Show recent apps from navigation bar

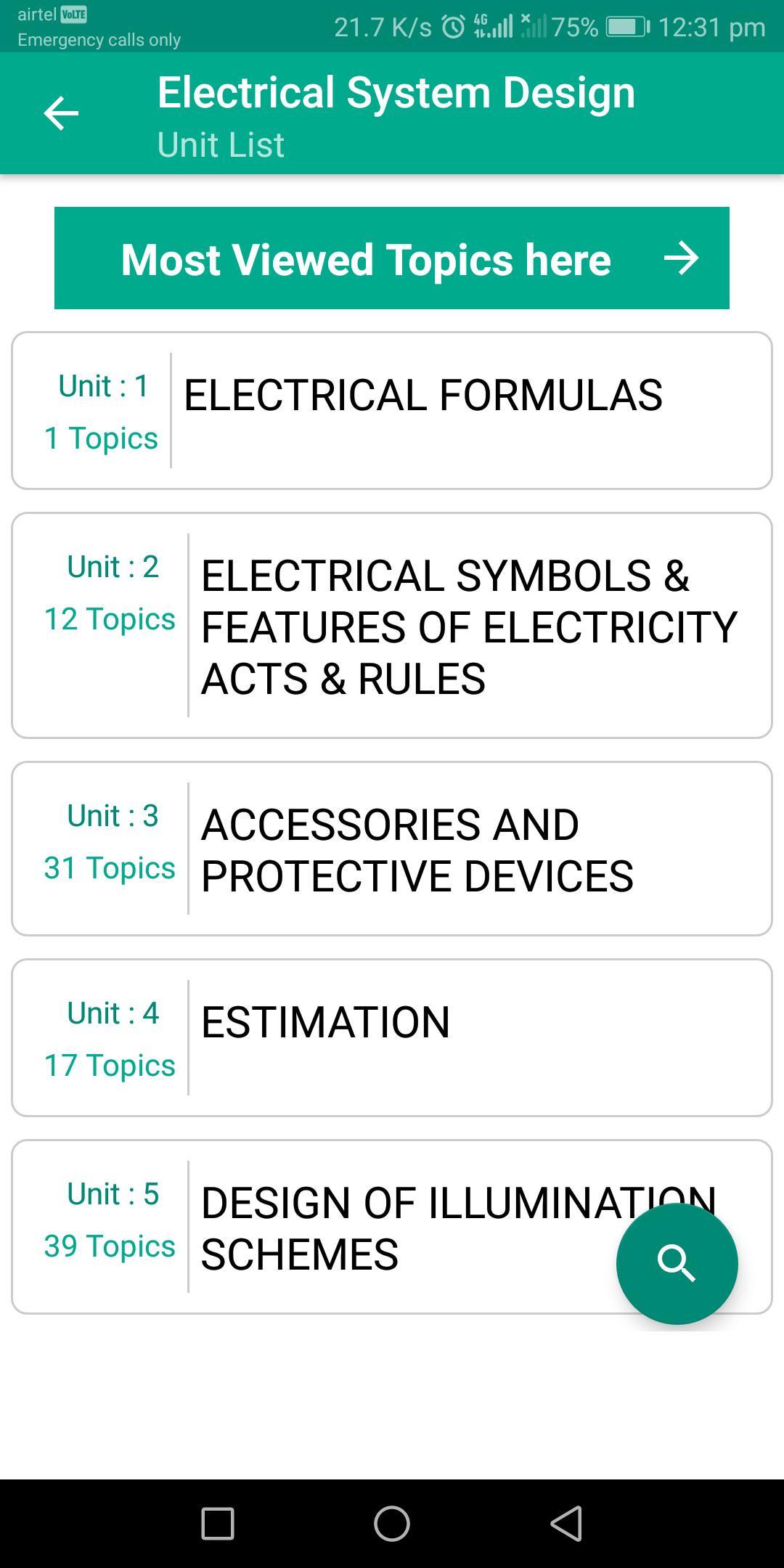(217, 1523)
